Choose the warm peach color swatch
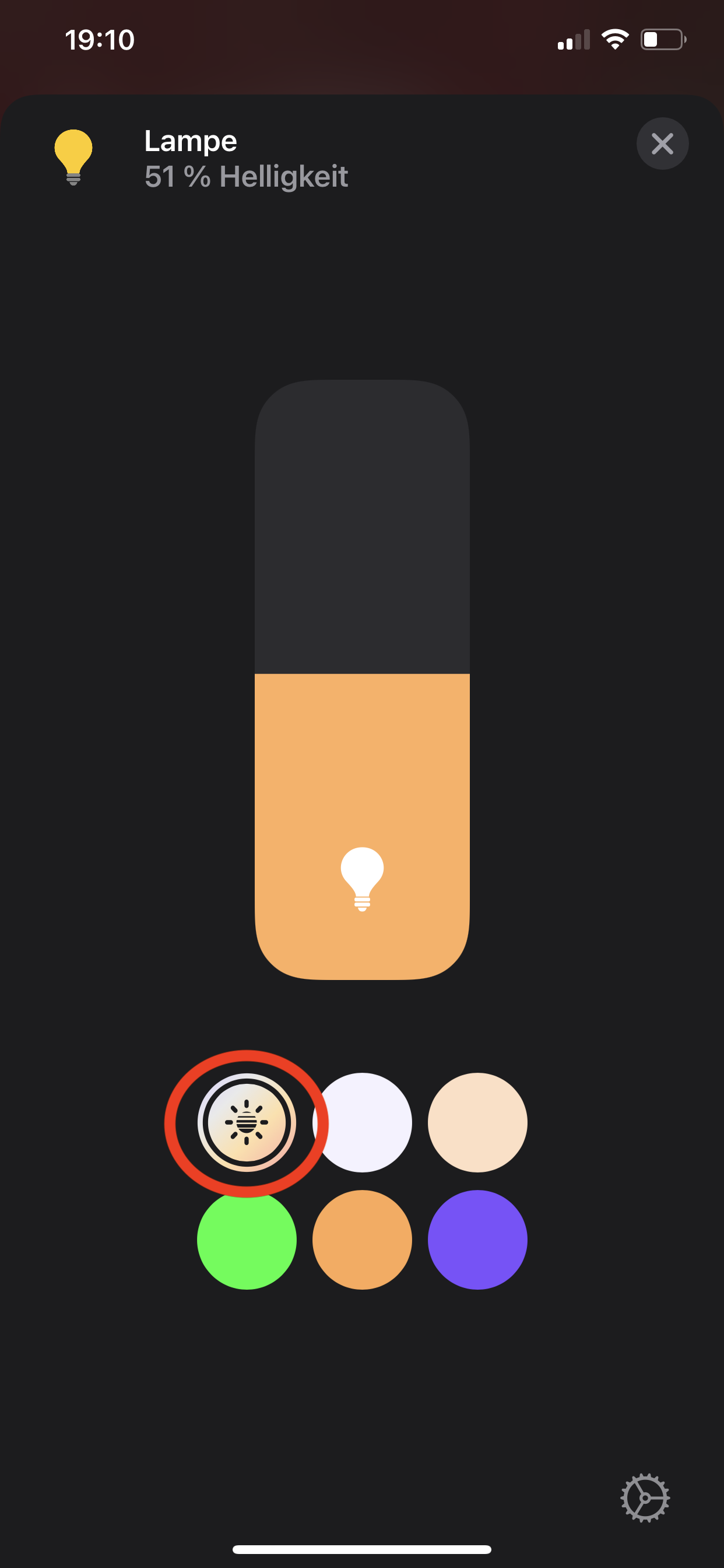 477,1122
